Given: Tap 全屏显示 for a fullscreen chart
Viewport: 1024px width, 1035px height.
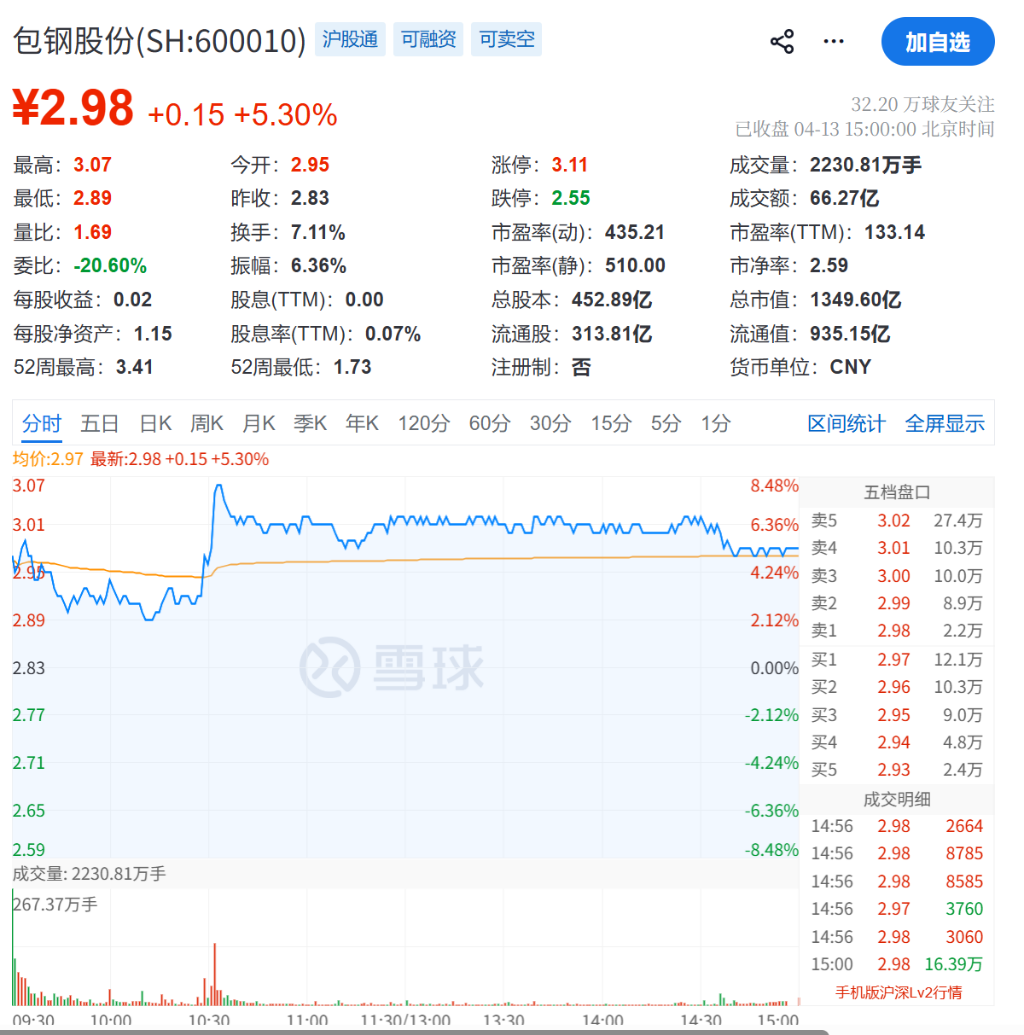Looking at the screenshot, I should [944, 423].
